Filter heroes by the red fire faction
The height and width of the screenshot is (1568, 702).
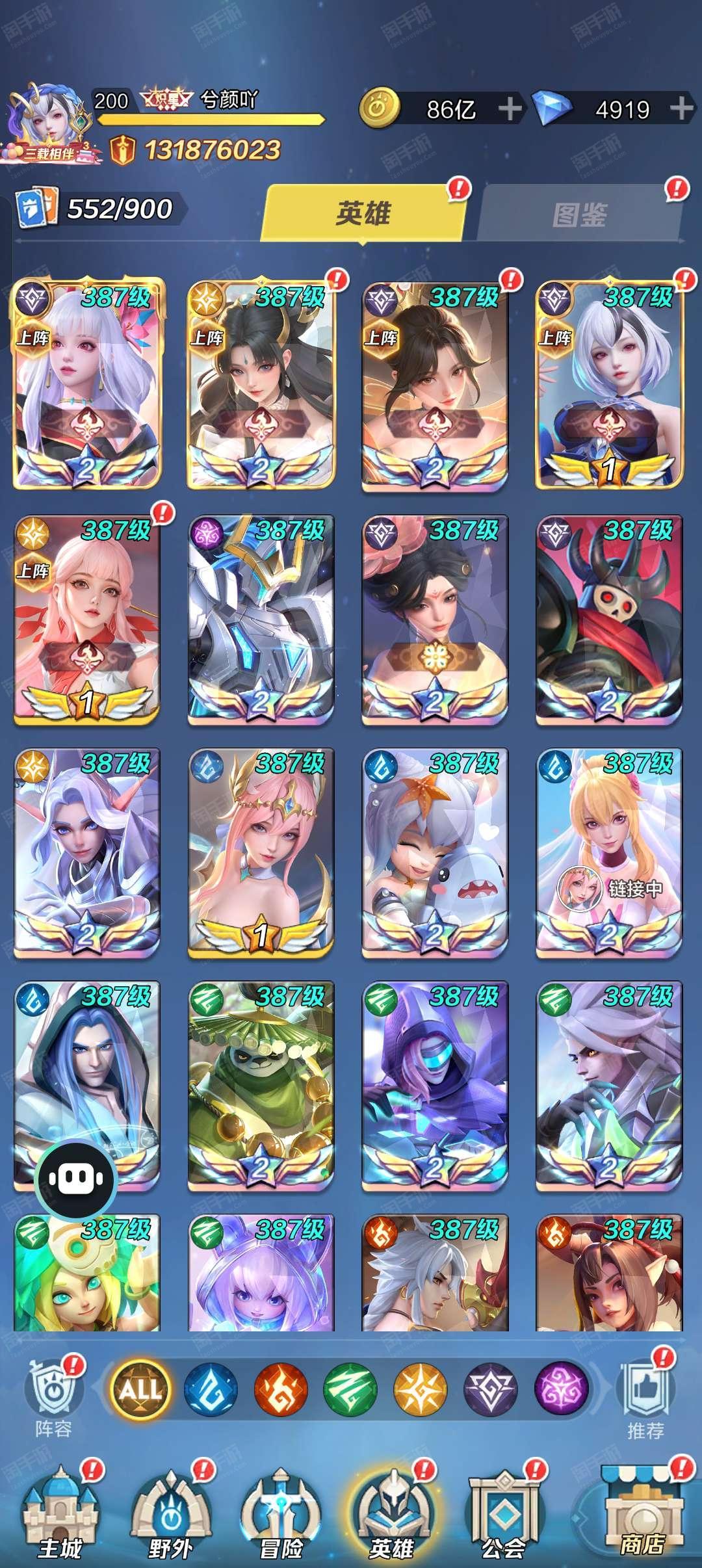281,1390
